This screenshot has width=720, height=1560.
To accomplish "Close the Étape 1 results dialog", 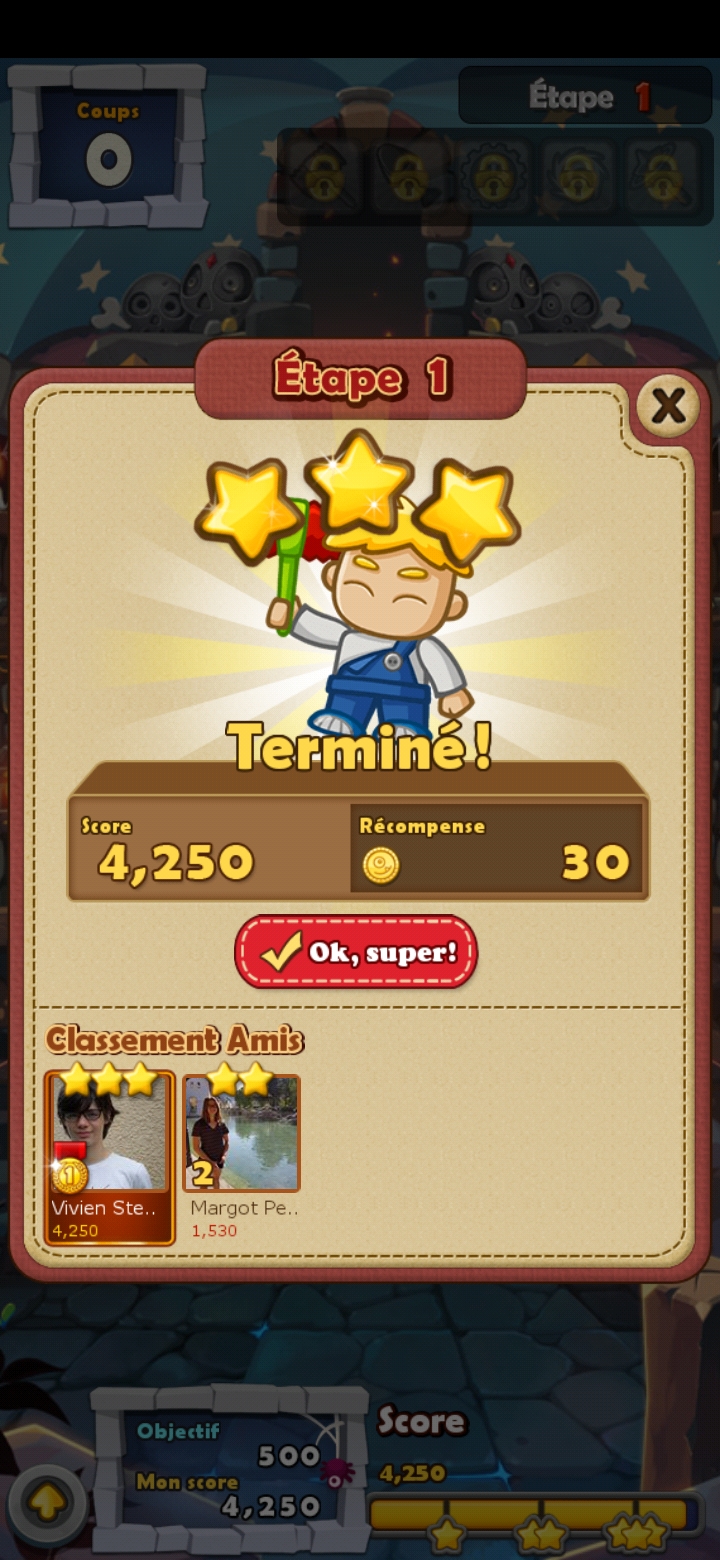I will (667, 406).
